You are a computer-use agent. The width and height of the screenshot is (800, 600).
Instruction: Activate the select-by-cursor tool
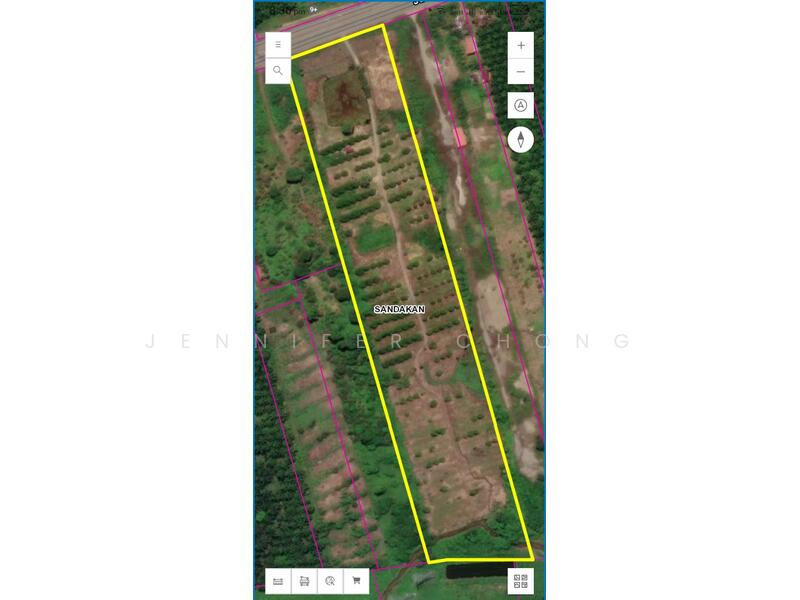click(330, 581)
